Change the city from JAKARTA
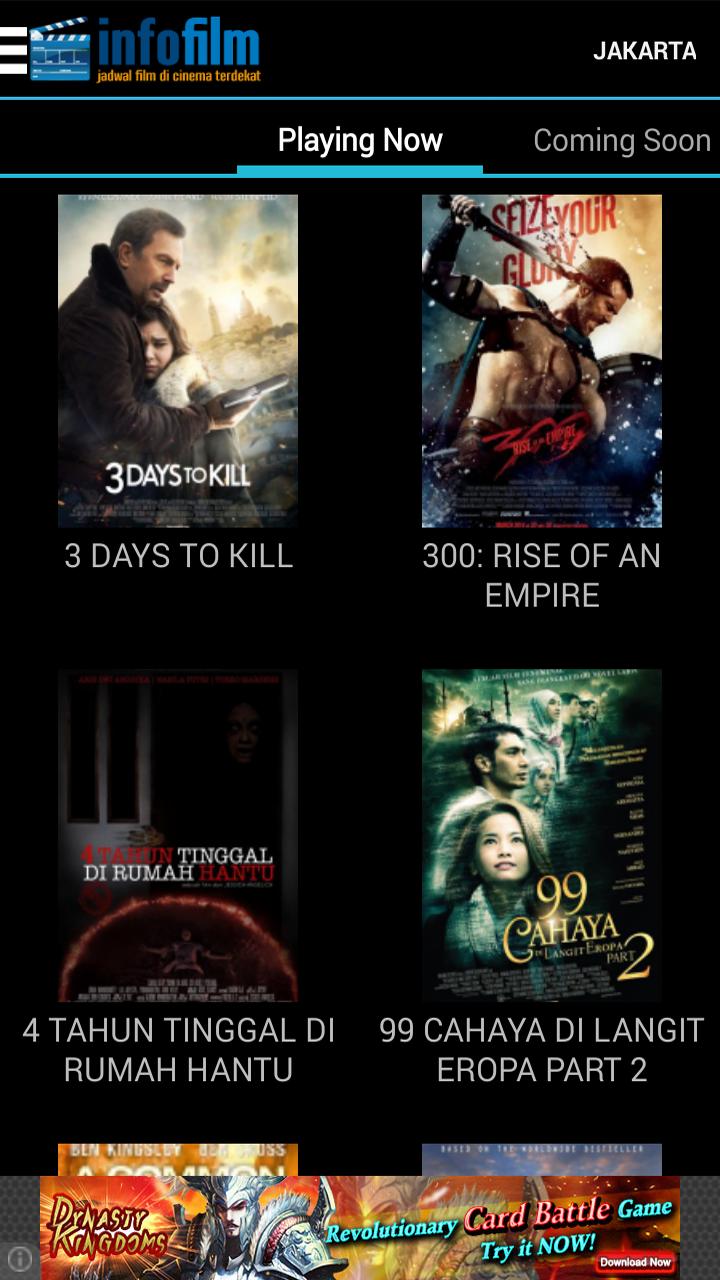 644,51
